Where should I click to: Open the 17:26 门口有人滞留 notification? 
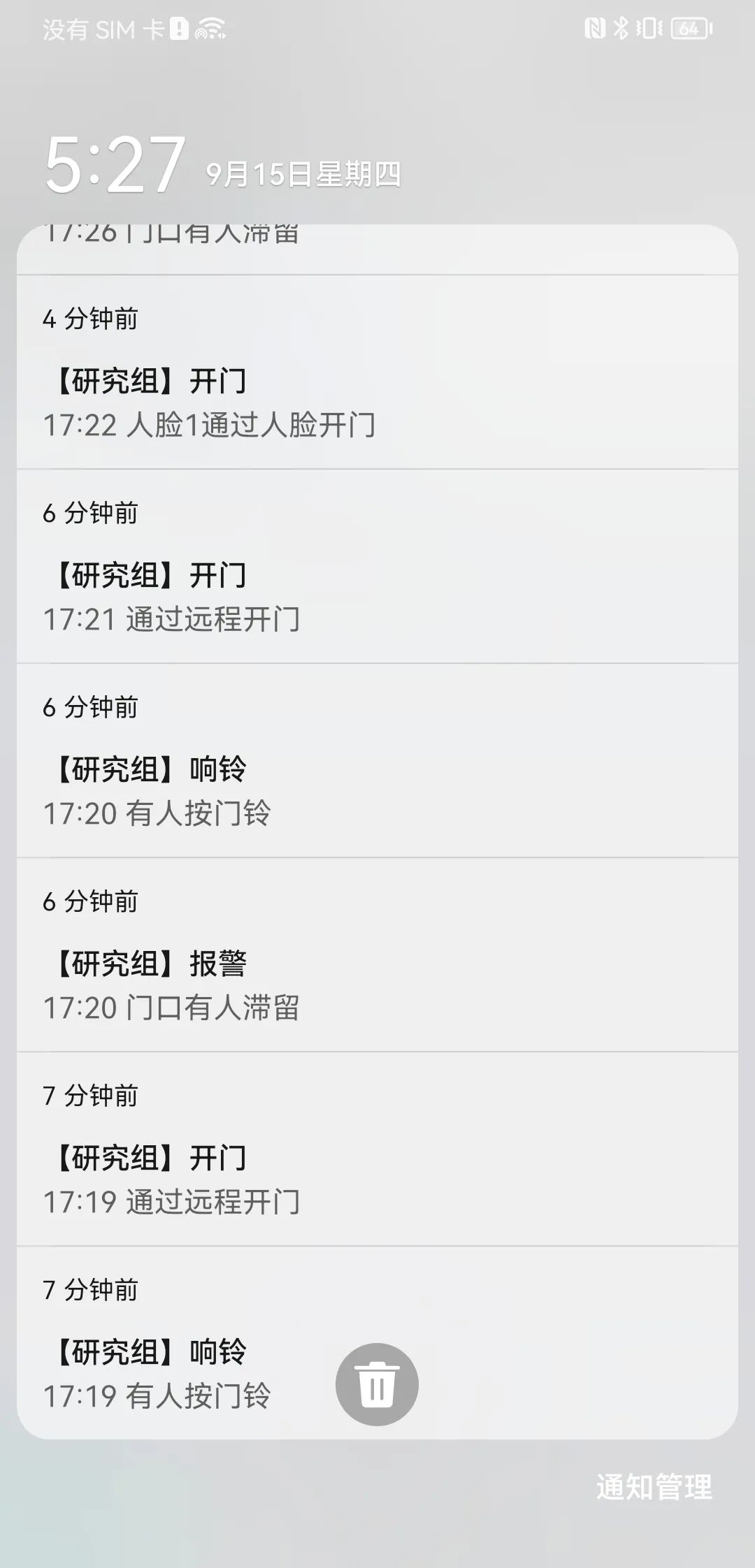(377, 249)
